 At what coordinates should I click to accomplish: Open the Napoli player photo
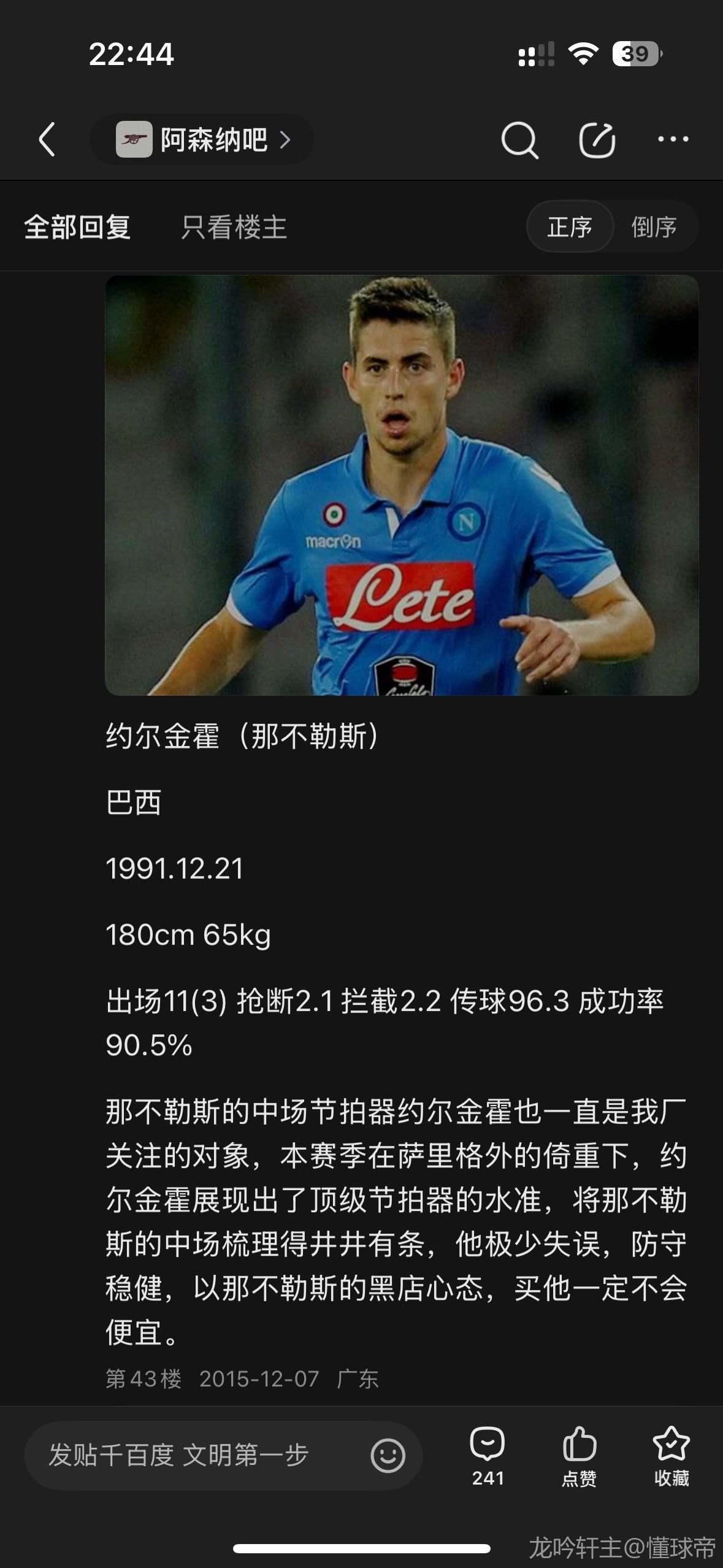click(402, 485)
